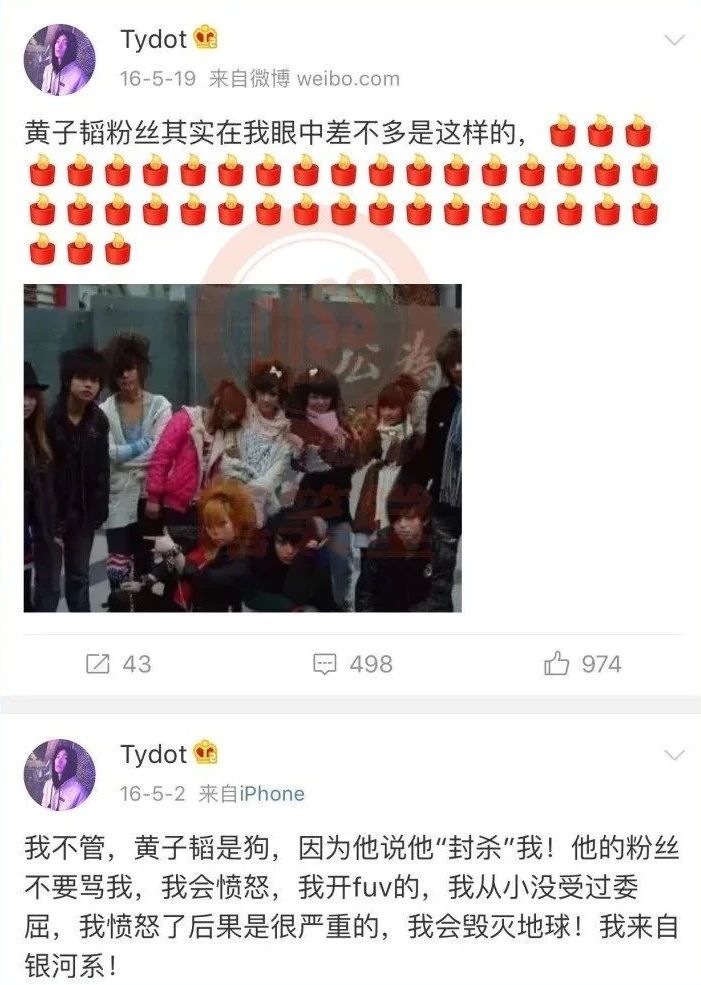701x985 pixels.
Task: View the group photo attached to the post
Action: (242, 447)
